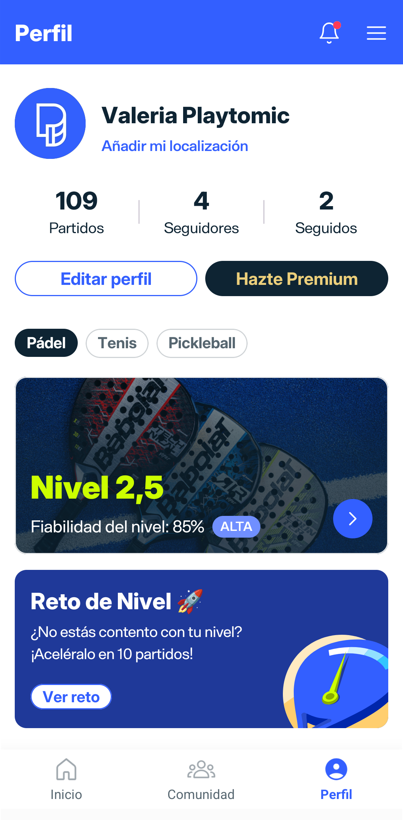Image resolution: width=403 pixels, height=820 pixels.
Task: Open the Comunidad tab
Action: tap(201, 779)
